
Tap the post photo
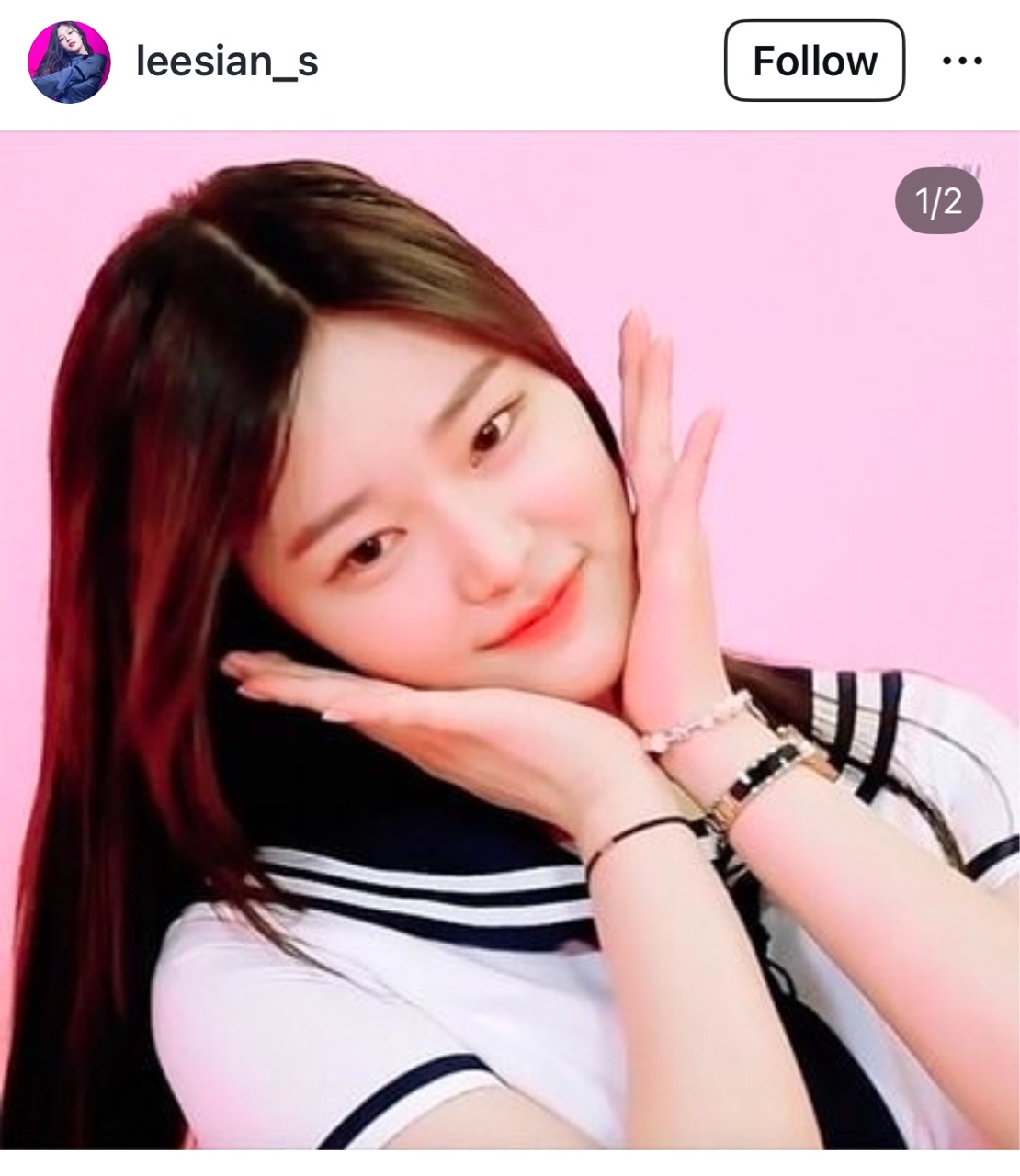click(510, 639)
